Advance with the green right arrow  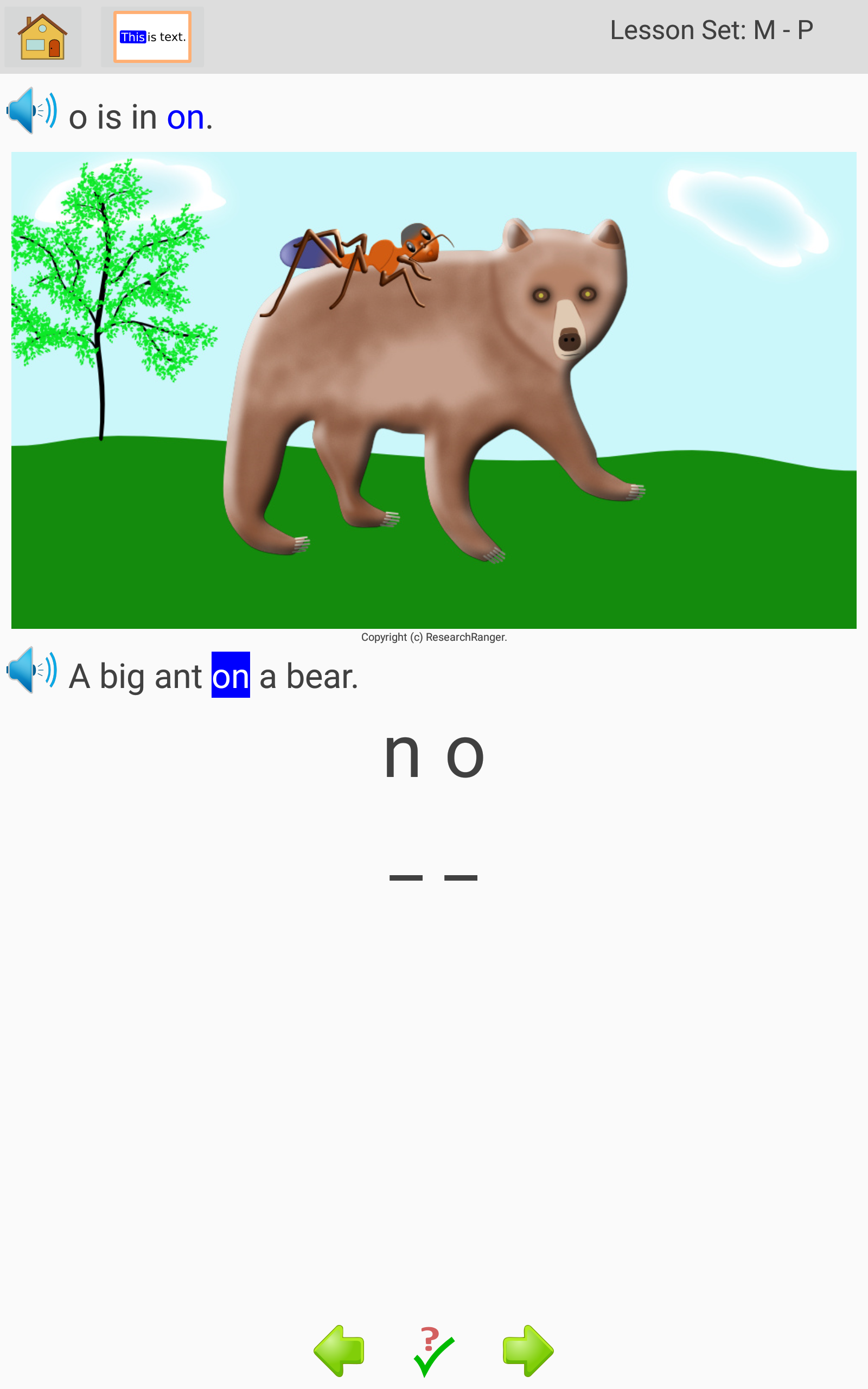(x=527, y=1350)
